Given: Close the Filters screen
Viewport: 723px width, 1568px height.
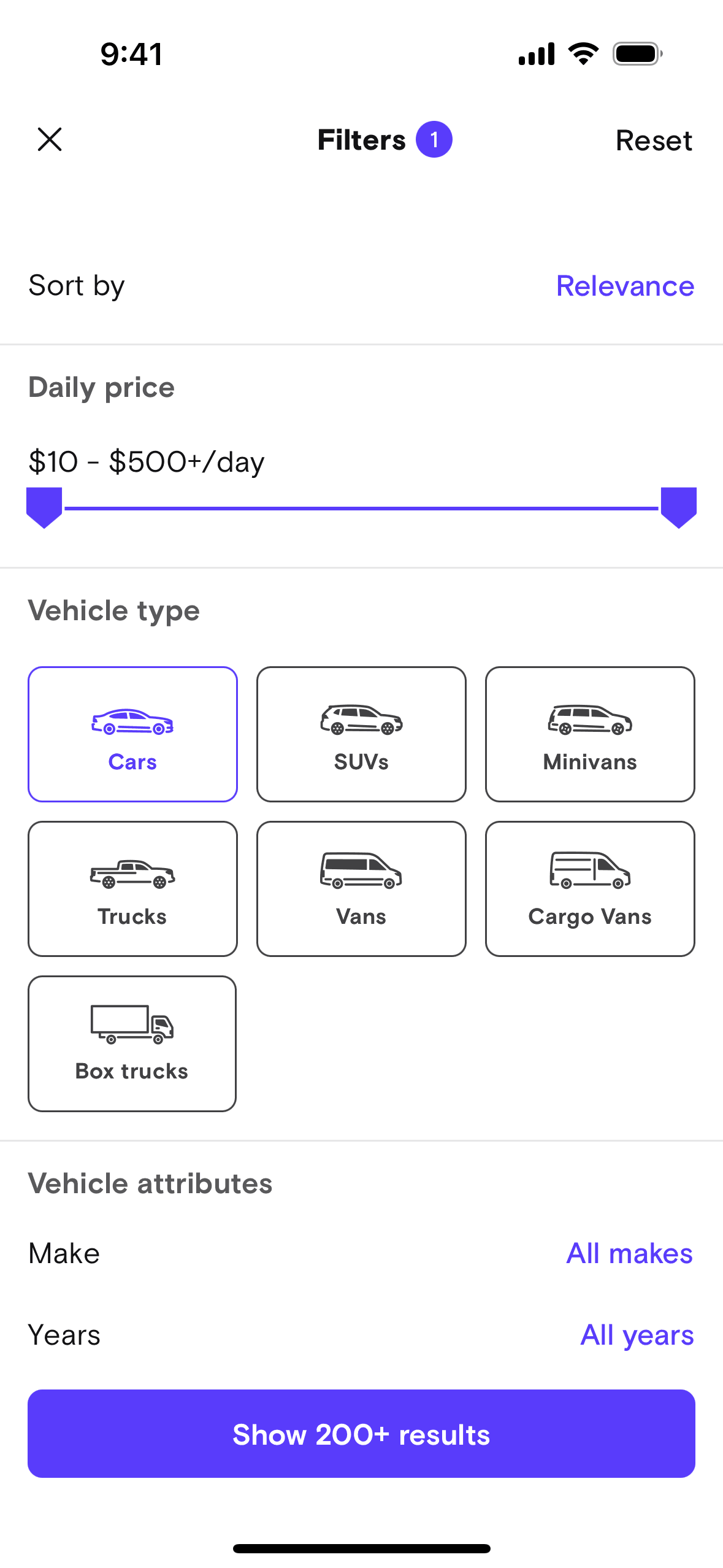Looking at the screenshot, I should (50, 139).
